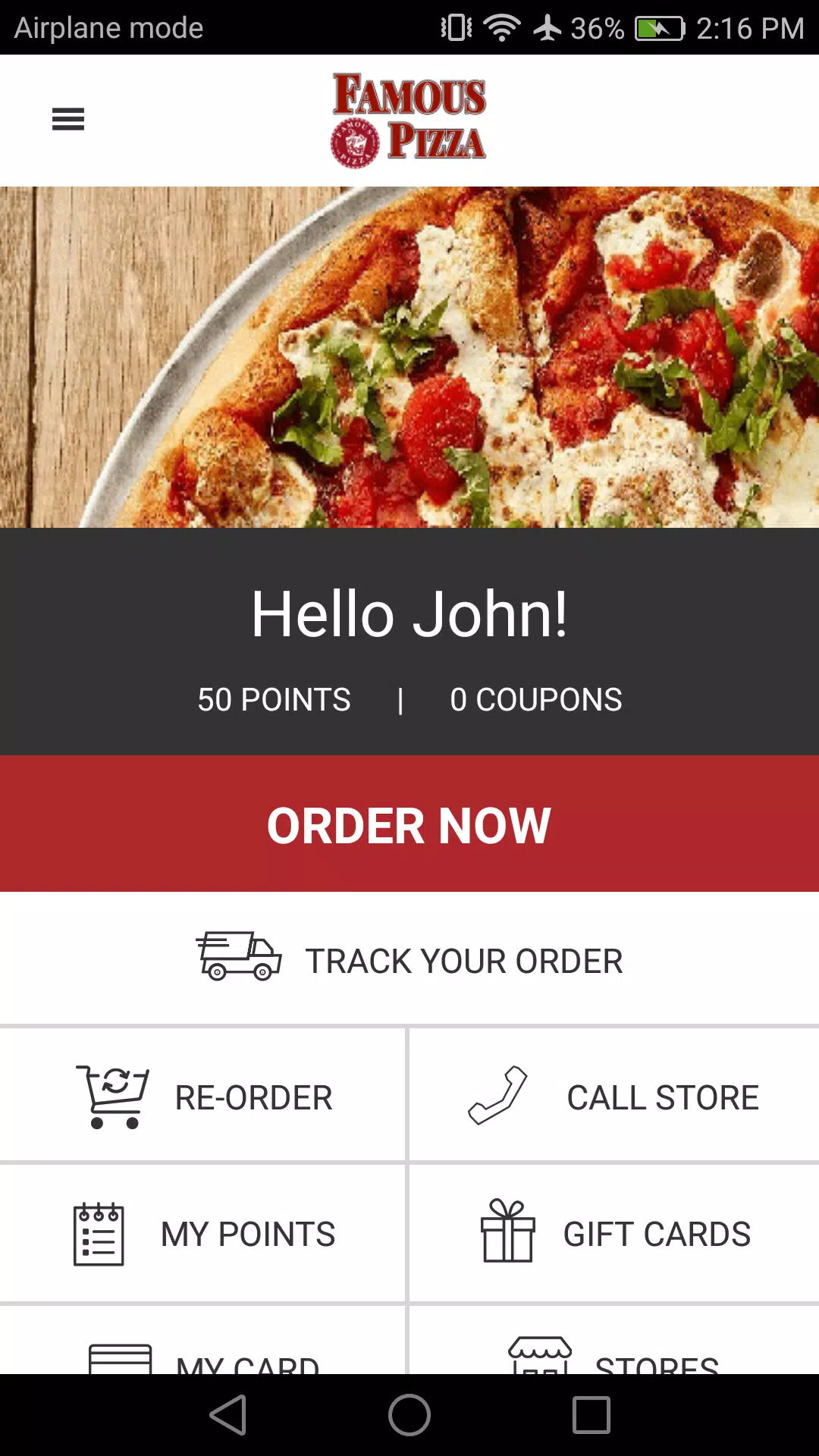Screen dimensions: 819x1456
Task: Start an order with Order Now
Action: point(409,824)
